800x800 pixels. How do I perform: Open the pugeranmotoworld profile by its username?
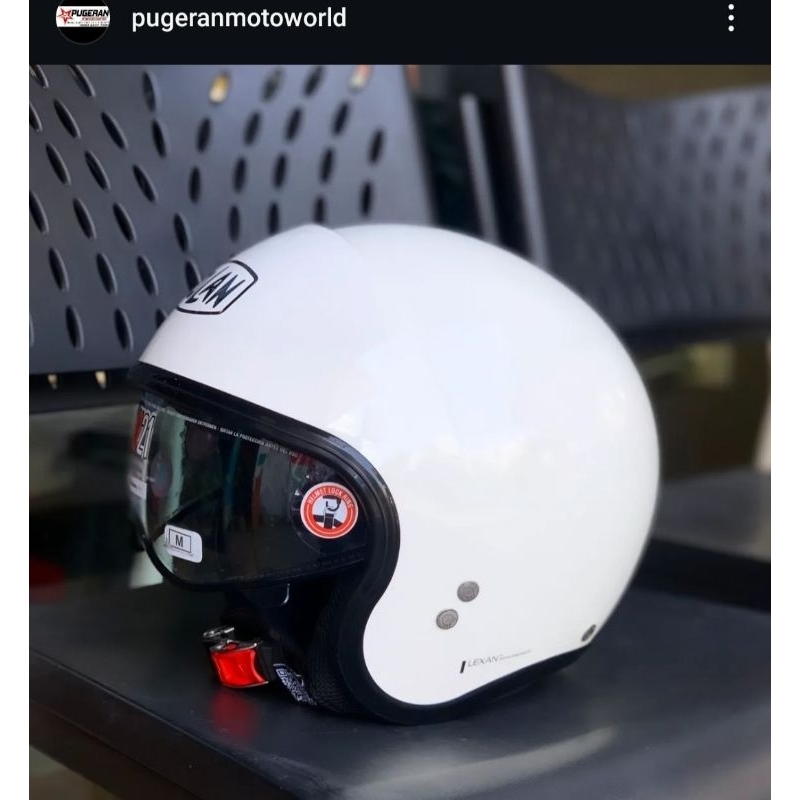[239, 18]
